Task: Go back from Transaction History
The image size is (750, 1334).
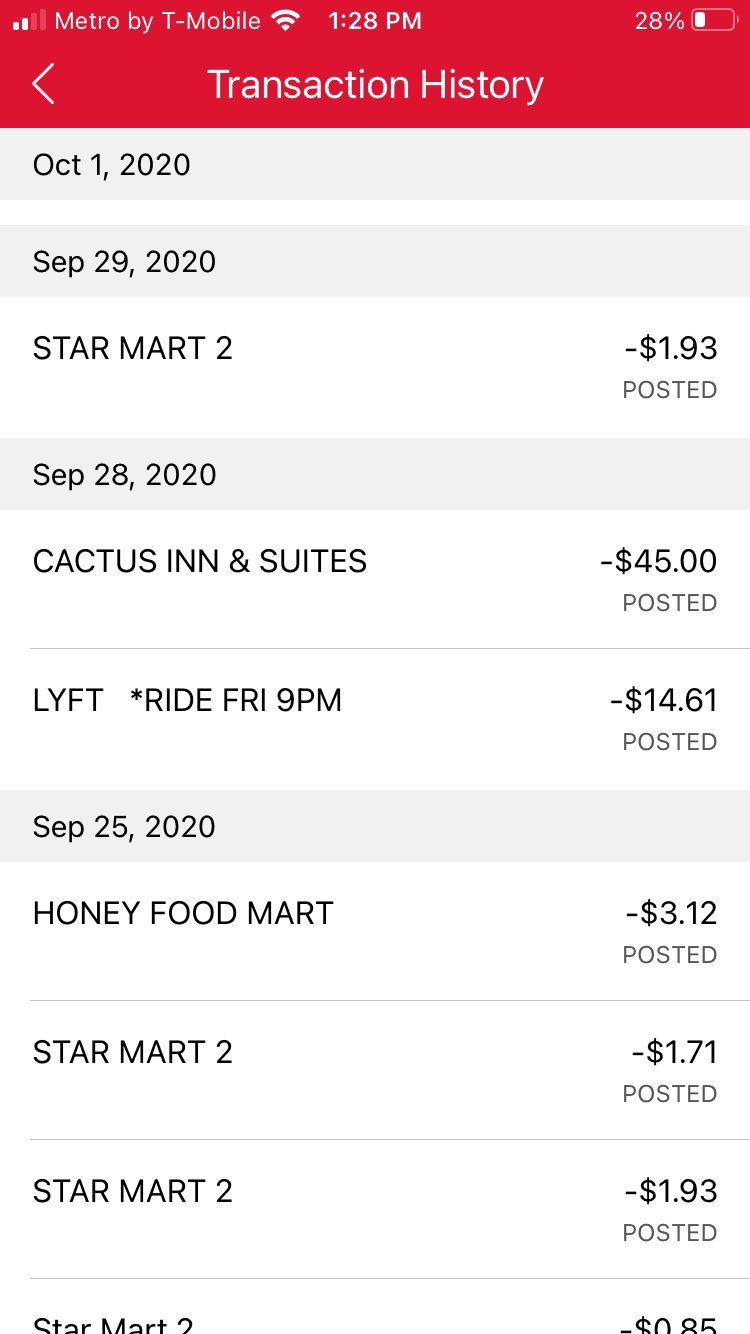Action: (x=43, y=85)
